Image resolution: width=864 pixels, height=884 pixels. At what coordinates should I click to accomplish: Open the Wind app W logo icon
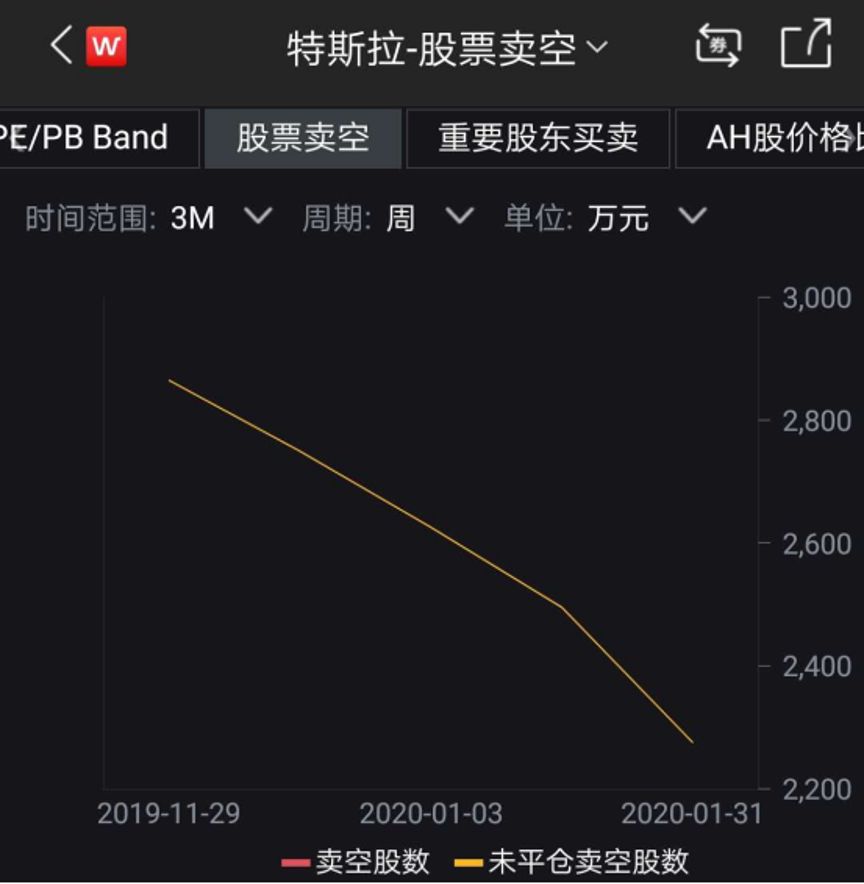106,44
